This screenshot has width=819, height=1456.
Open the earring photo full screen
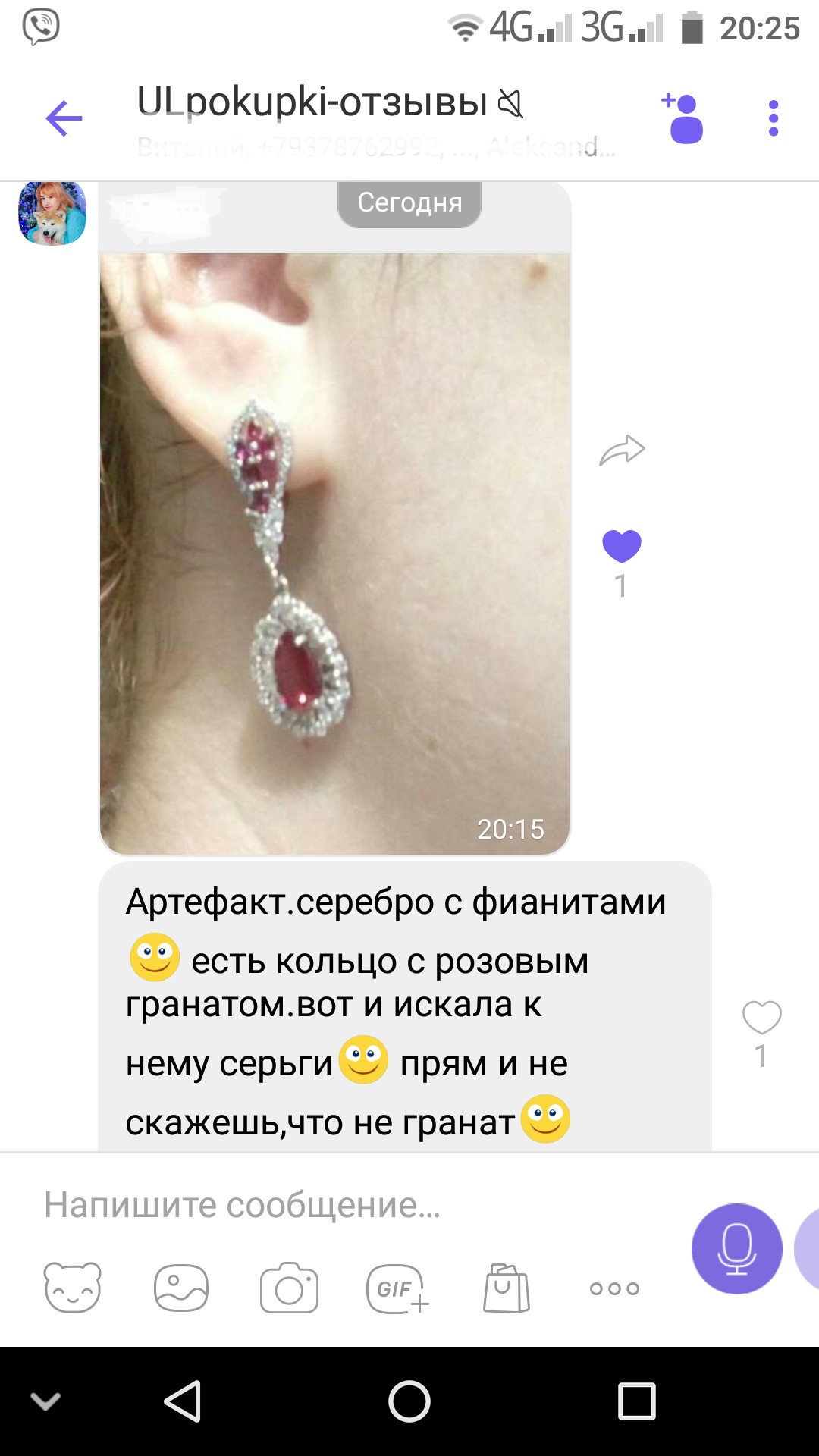334,554
